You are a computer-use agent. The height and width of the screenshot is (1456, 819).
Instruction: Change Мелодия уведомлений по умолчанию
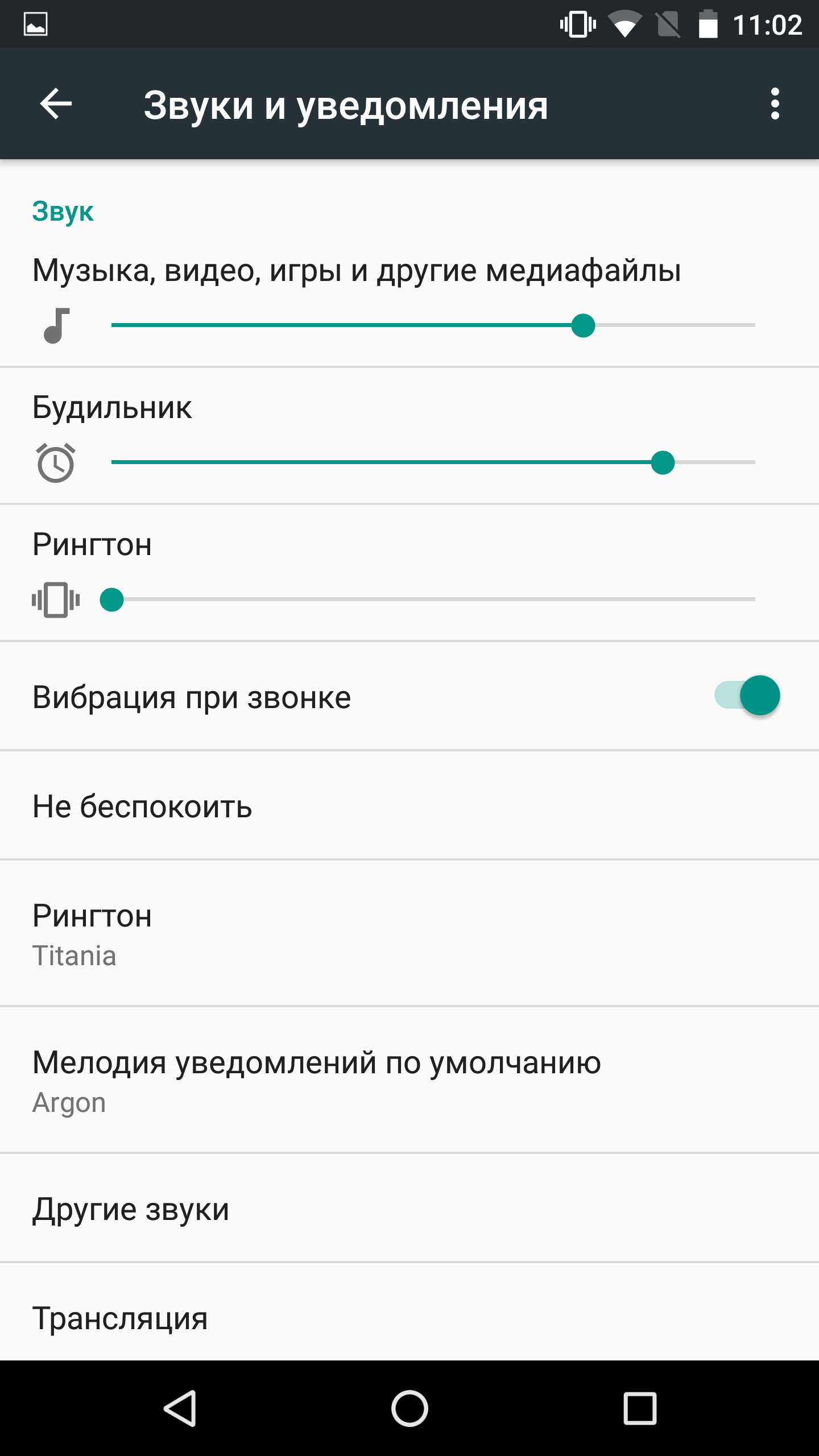[x=409, y=1081]
